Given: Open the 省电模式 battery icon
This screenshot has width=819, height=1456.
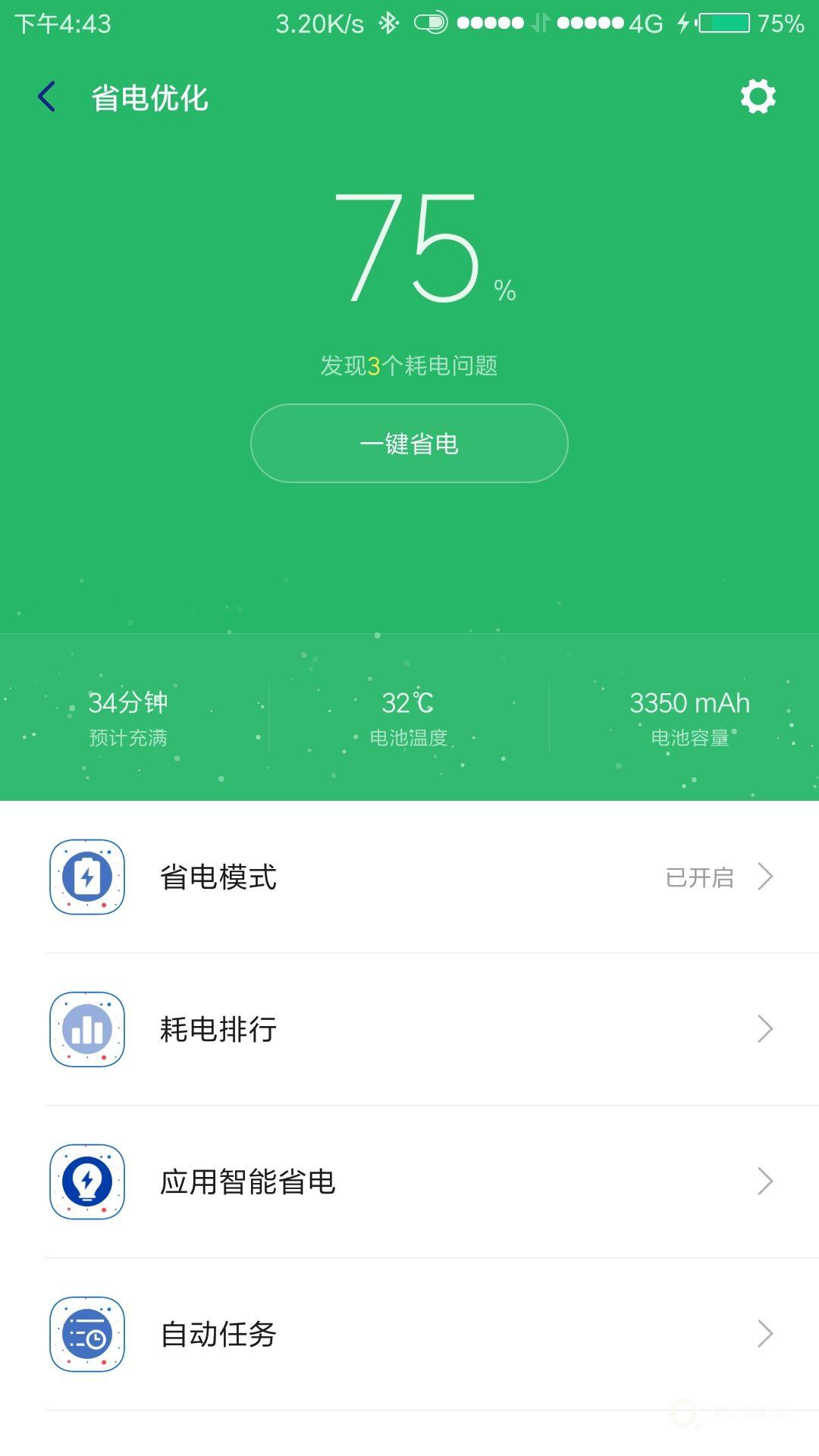Looking at the screenshot, I should pyautogui.click(x=86, y=878).
